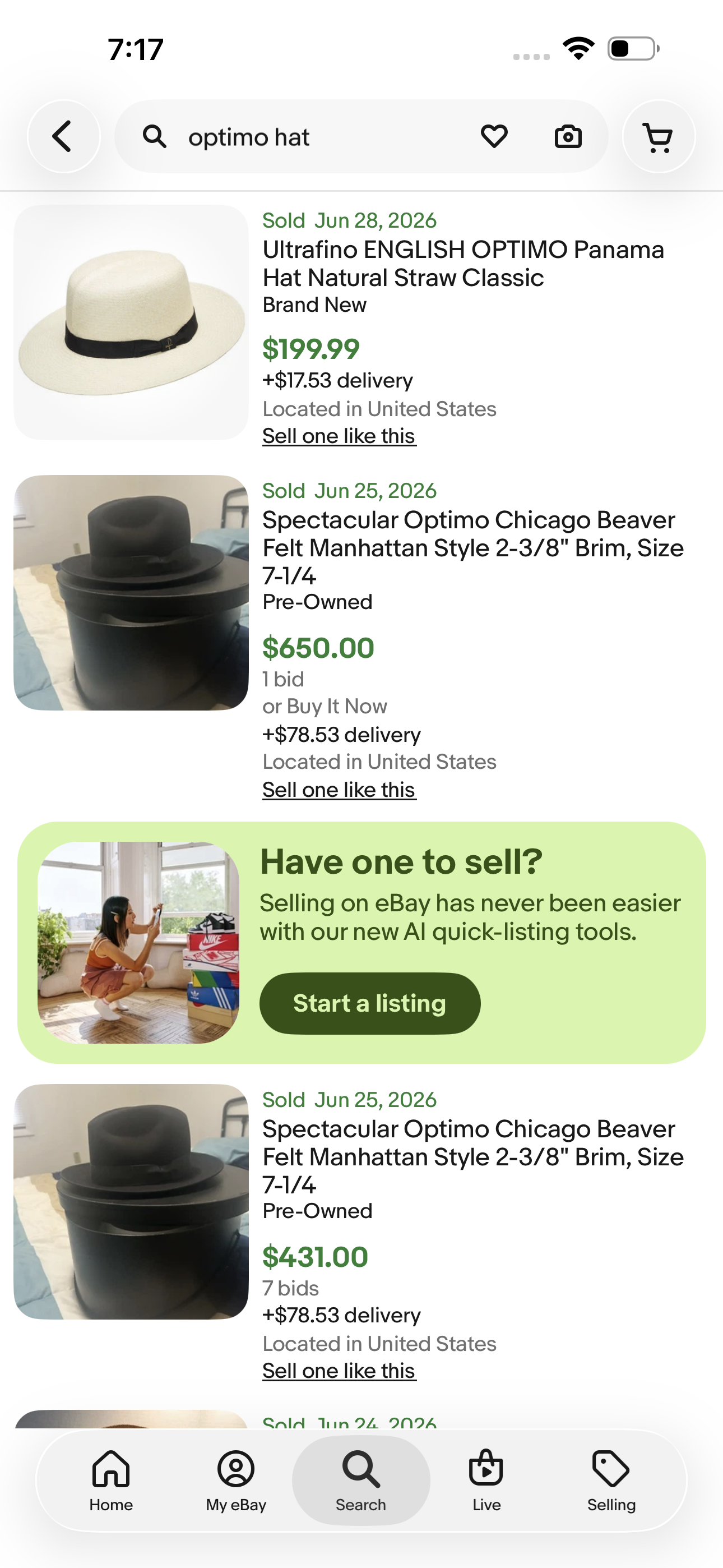Tap Sell one like this under Ultrafino hat
The width and height of the screenshot is (723, 1568).
click(x=339, y=436)
